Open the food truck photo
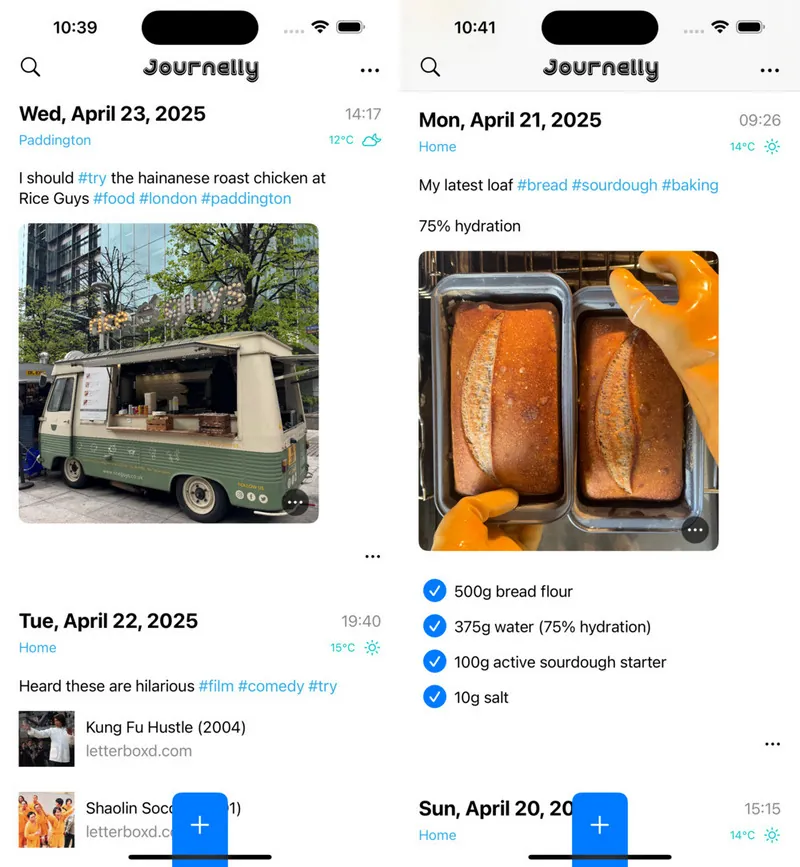The image size is (800, 867). click(168, 372)
